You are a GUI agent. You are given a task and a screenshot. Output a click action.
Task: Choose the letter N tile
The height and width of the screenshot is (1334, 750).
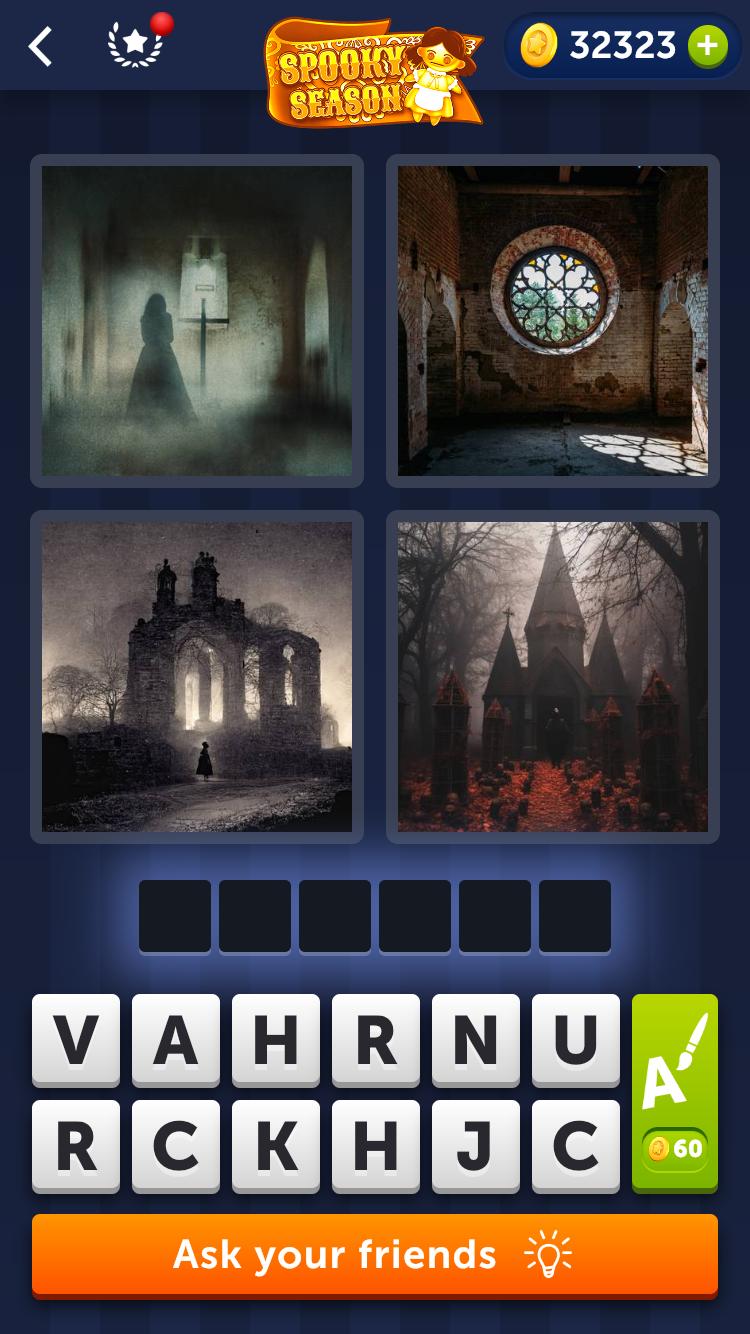476,1040
